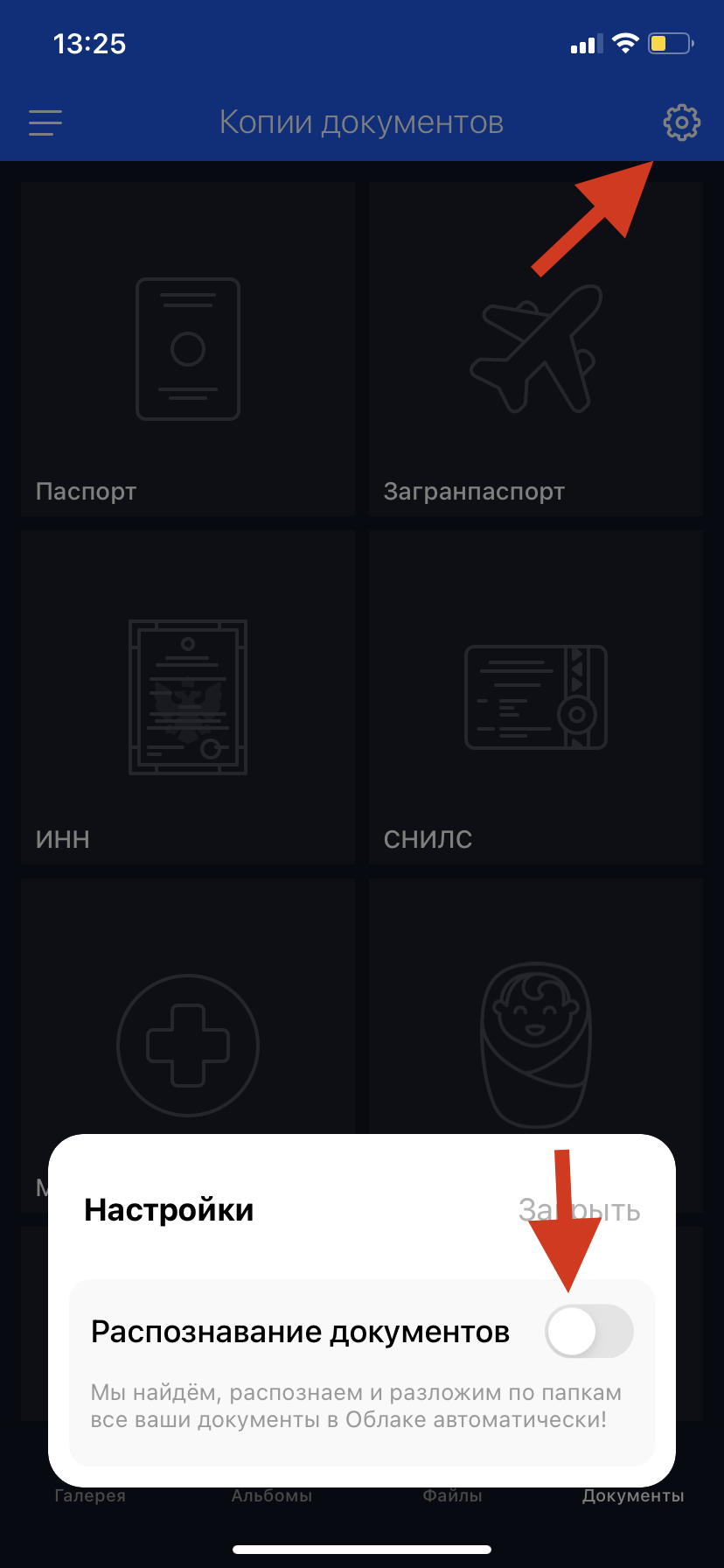The width and height of the screenshot is (724, 1568).
Task: Open the settings gear icon
Action: 681,122
